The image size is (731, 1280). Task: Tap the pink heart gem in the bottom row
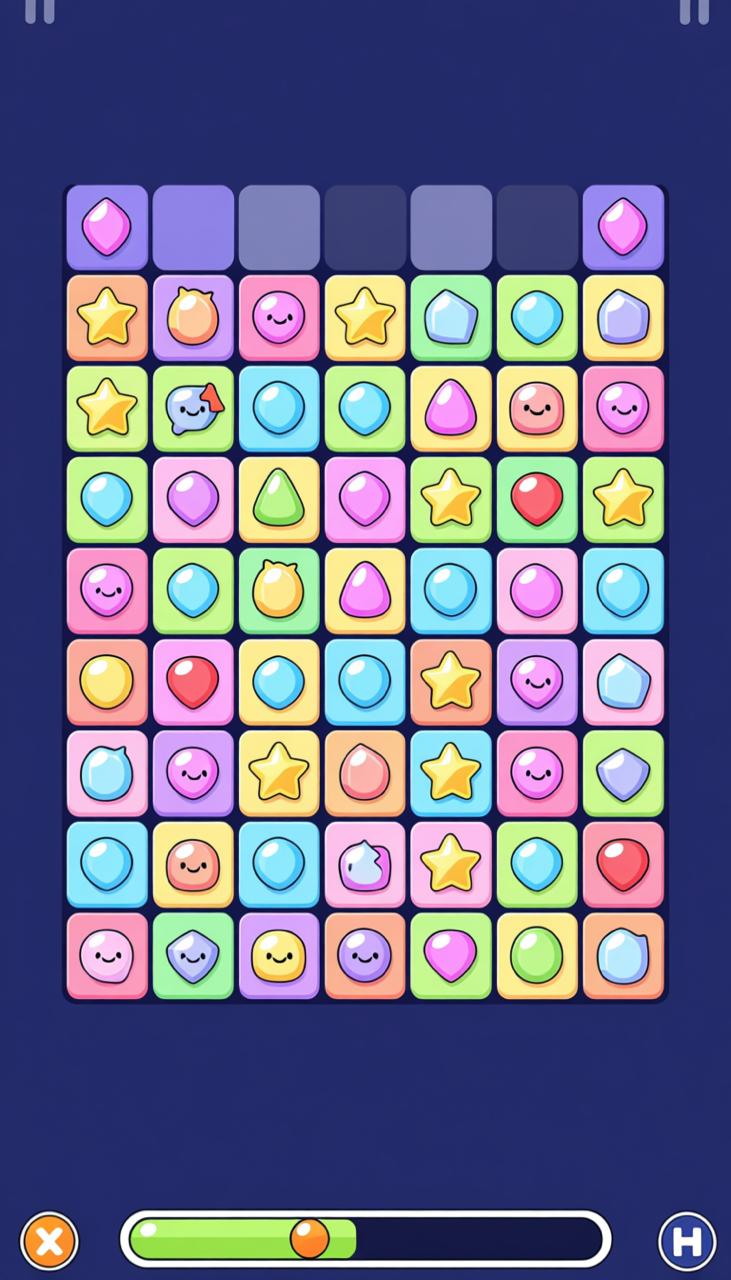pos(451,954)
